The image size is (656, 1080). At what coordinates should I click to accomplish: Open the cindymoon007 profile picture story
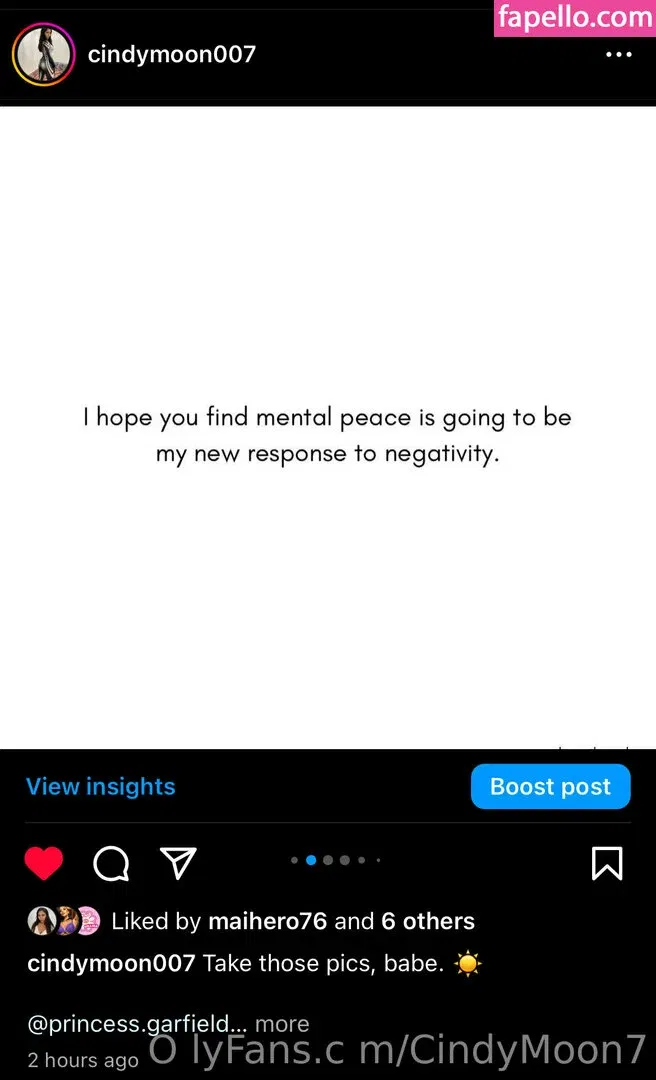pos(43,54)
